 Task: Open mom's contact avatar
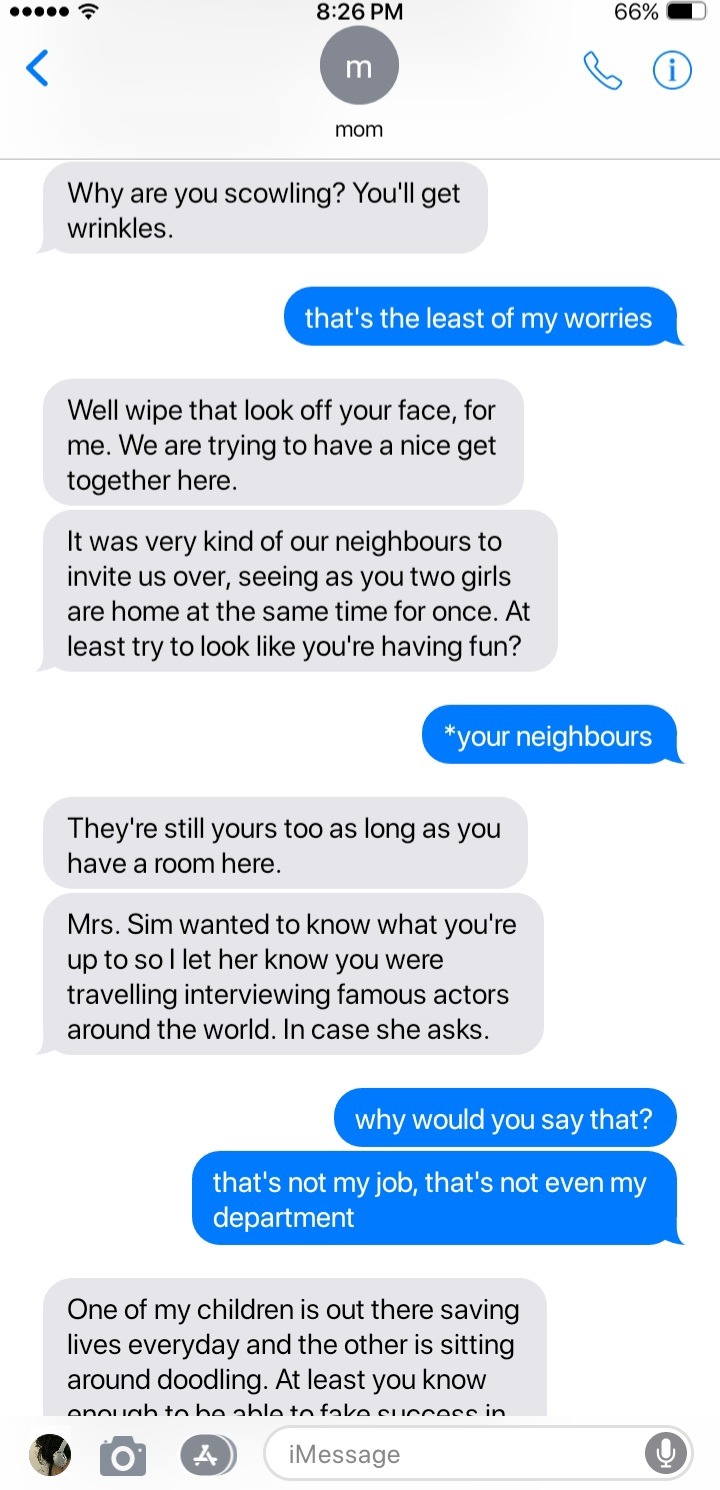coord(359,67)
